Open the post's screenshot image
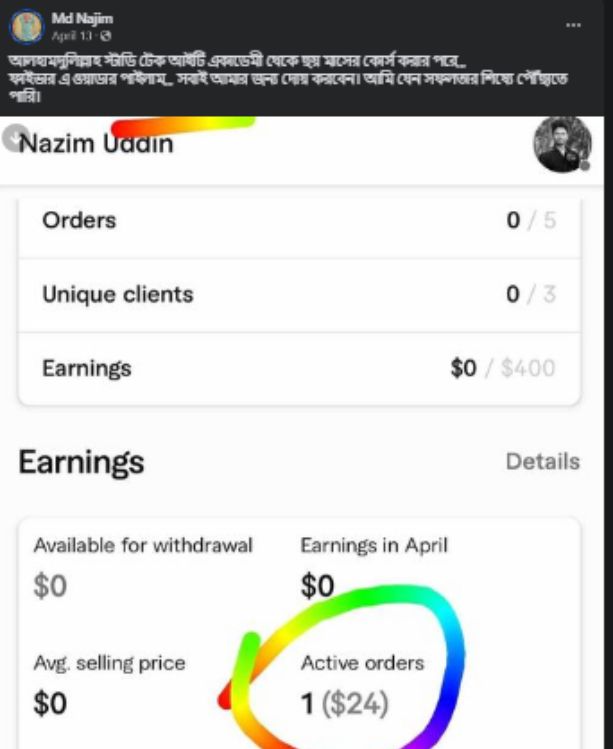 [306, 430]
